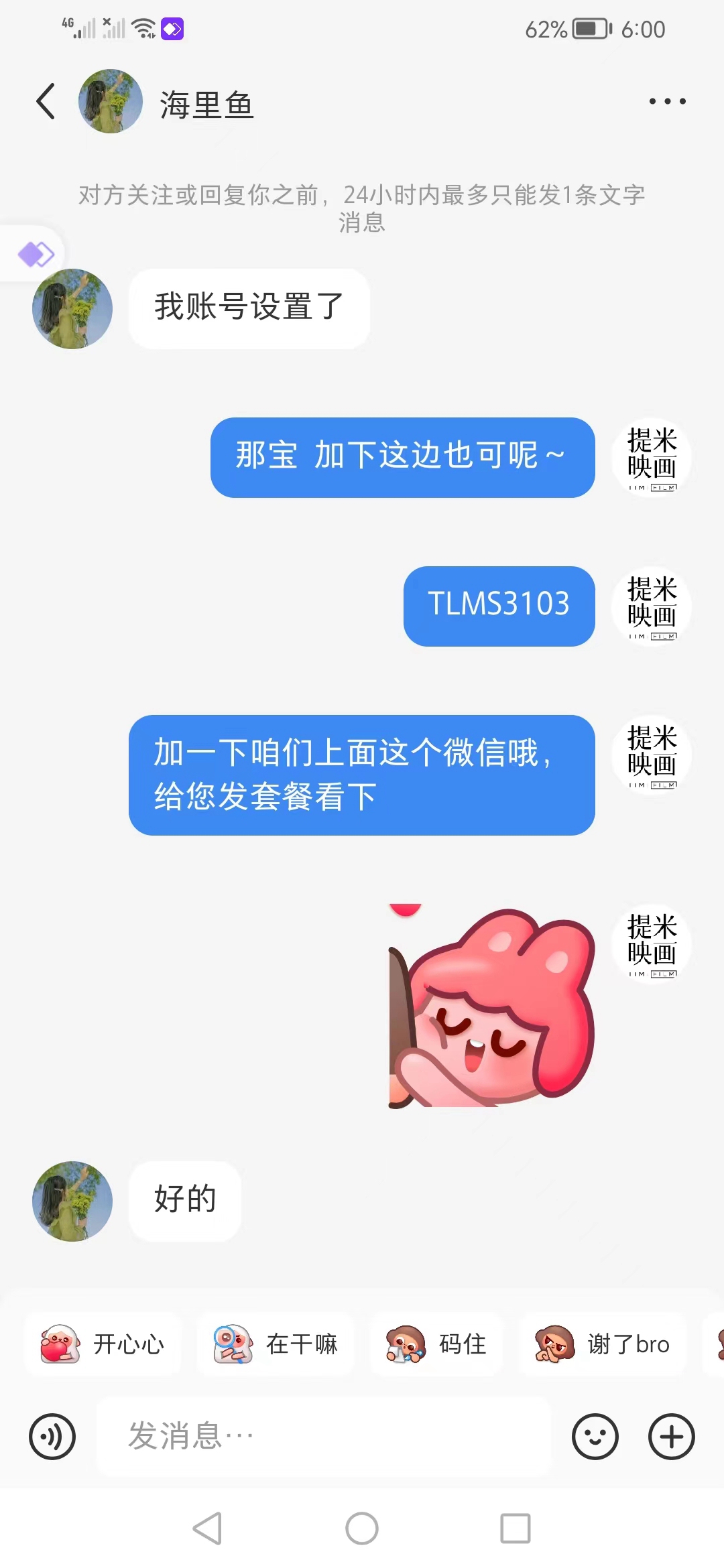Open the 提米映画 avatar beside TLMS3103

[652, 606]
